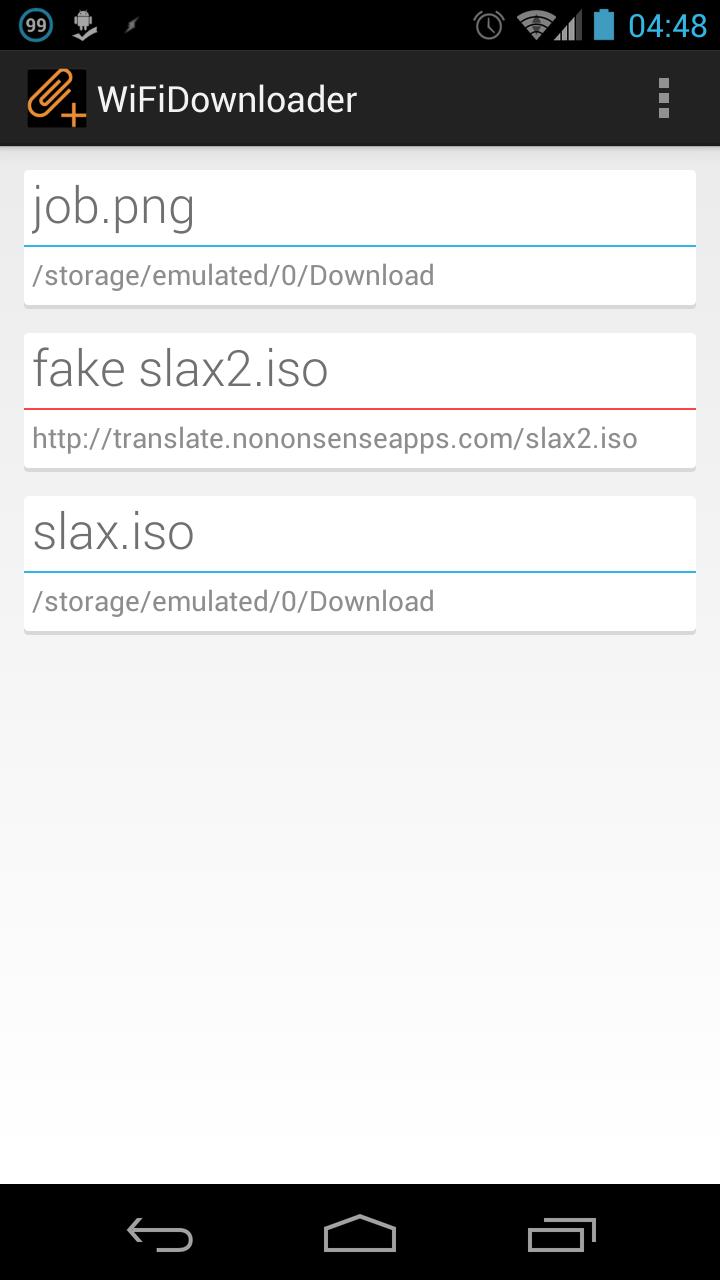Screen dimensions: 720x1280
Task: Click the WiFiDownloader paperclip app icon
Action: pos(57,97)
